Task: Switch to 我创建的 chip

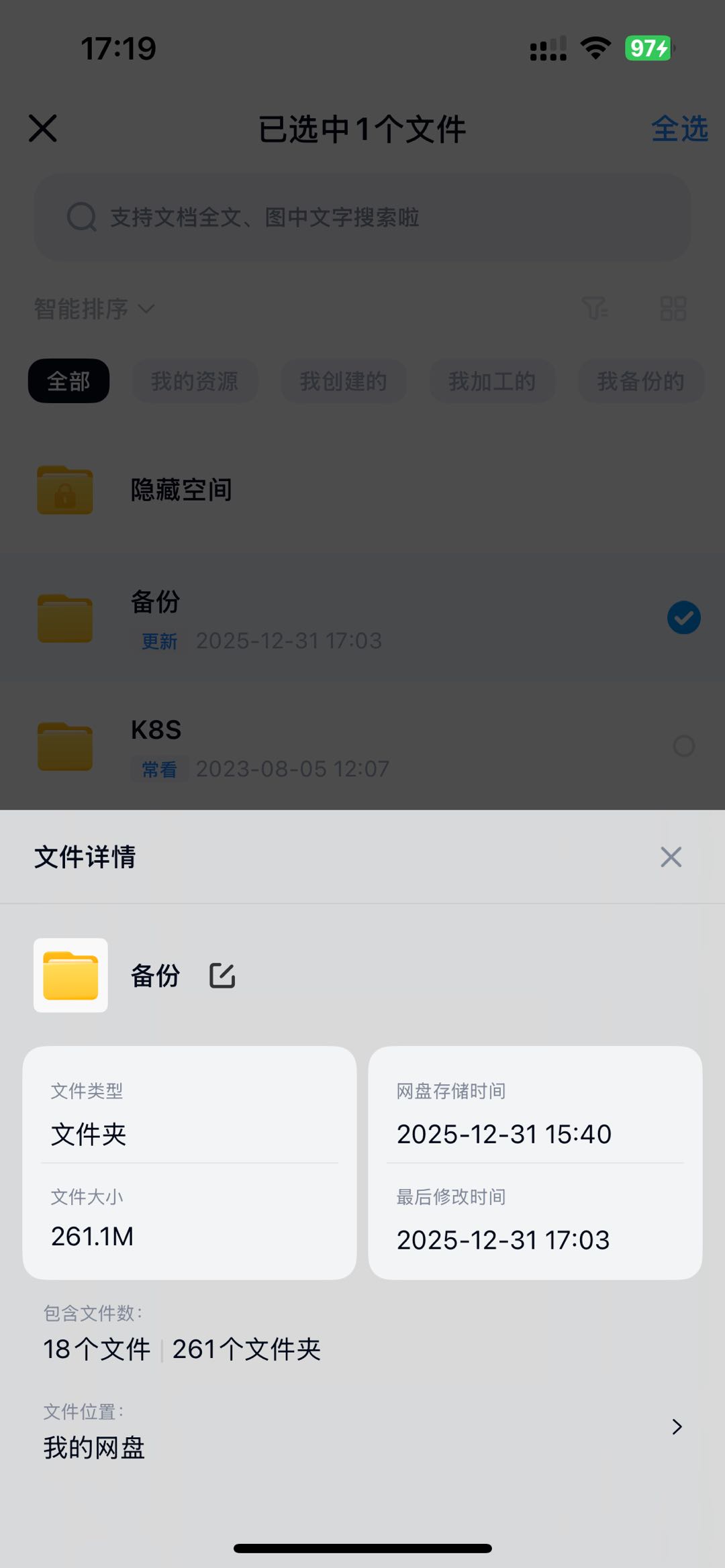Action: (x=343, y=381)
